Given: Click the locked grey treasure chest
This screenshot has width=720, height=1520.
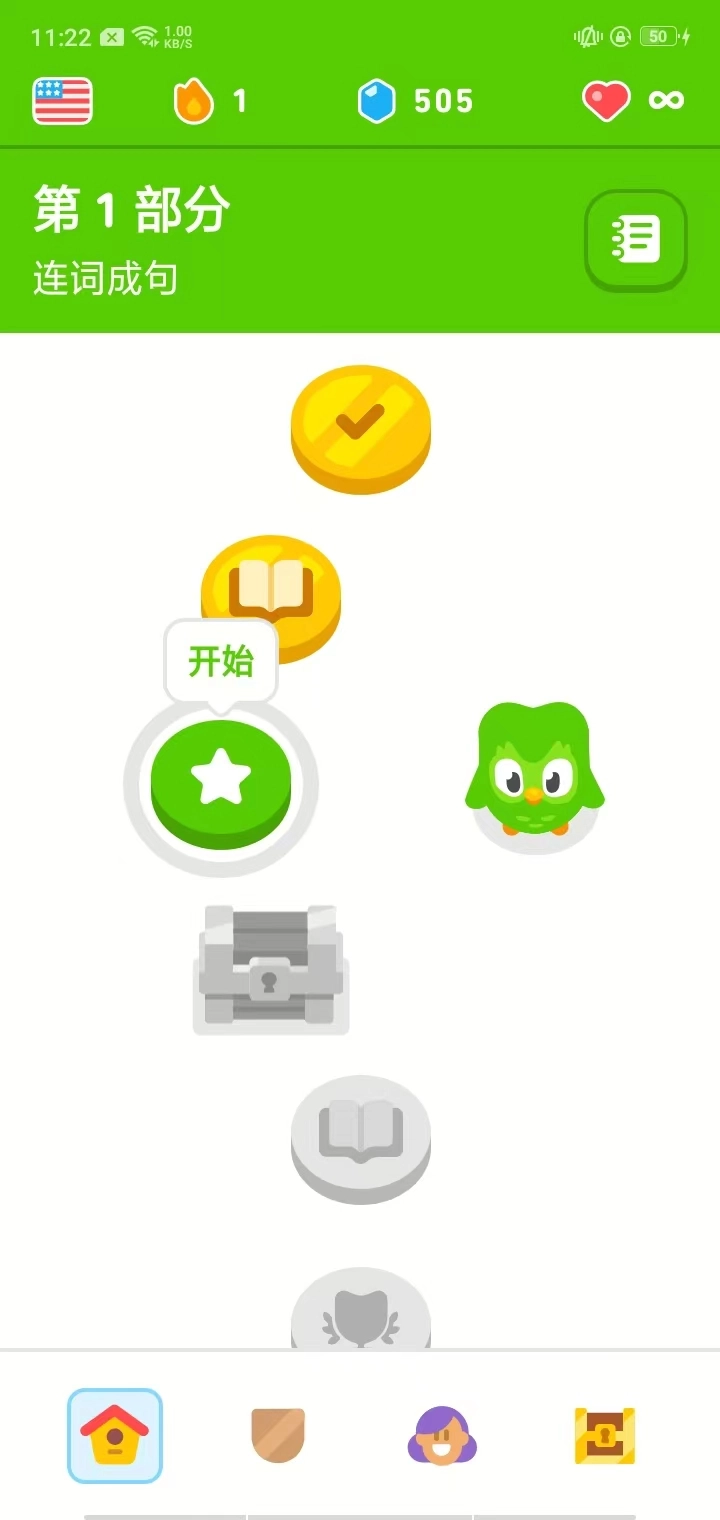Looking at the screenshot, I should [272, 970].
